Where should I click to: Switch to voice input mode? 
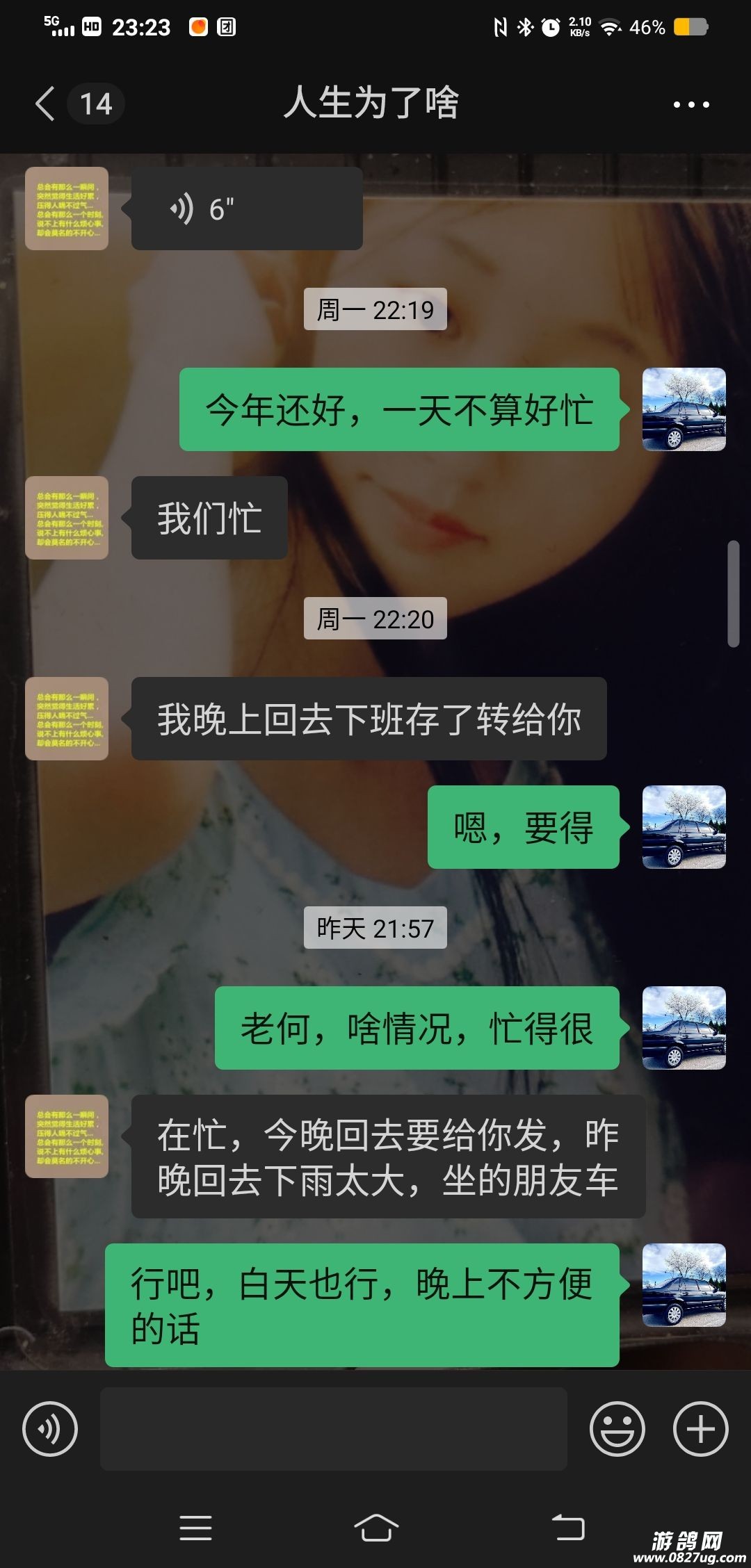point(50,1429)
